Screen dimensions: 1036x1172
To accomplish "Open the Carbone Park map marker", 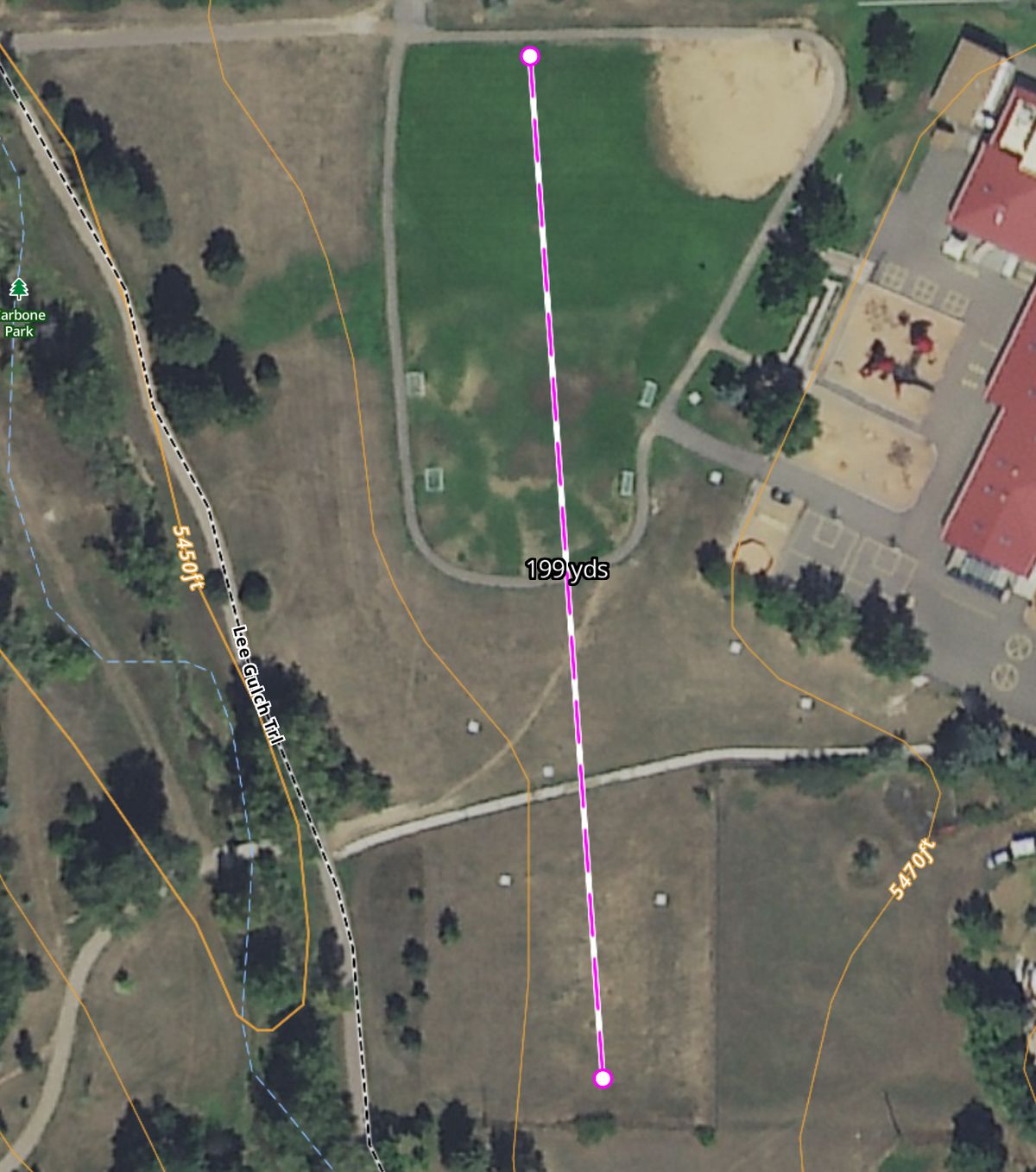I will [x=18, y=289].
